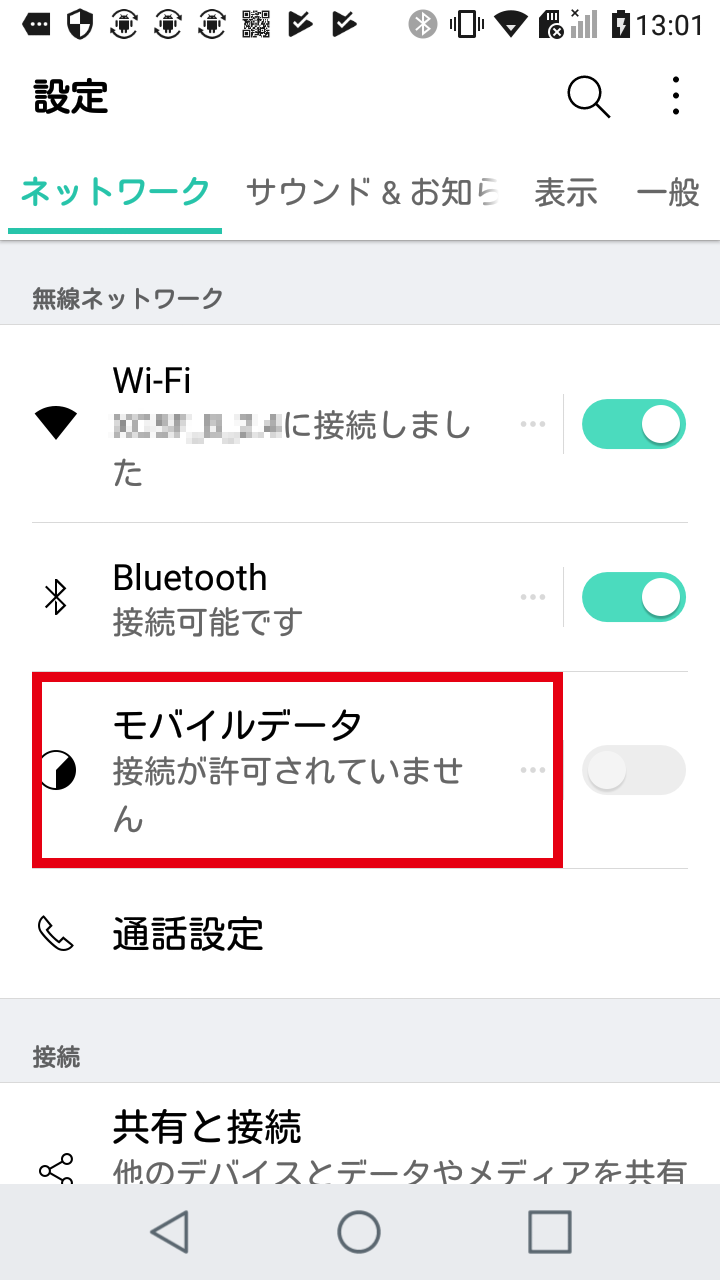Switch to the 表示 tab
This screenshot has height=1280, width=720.
[566, 191]
